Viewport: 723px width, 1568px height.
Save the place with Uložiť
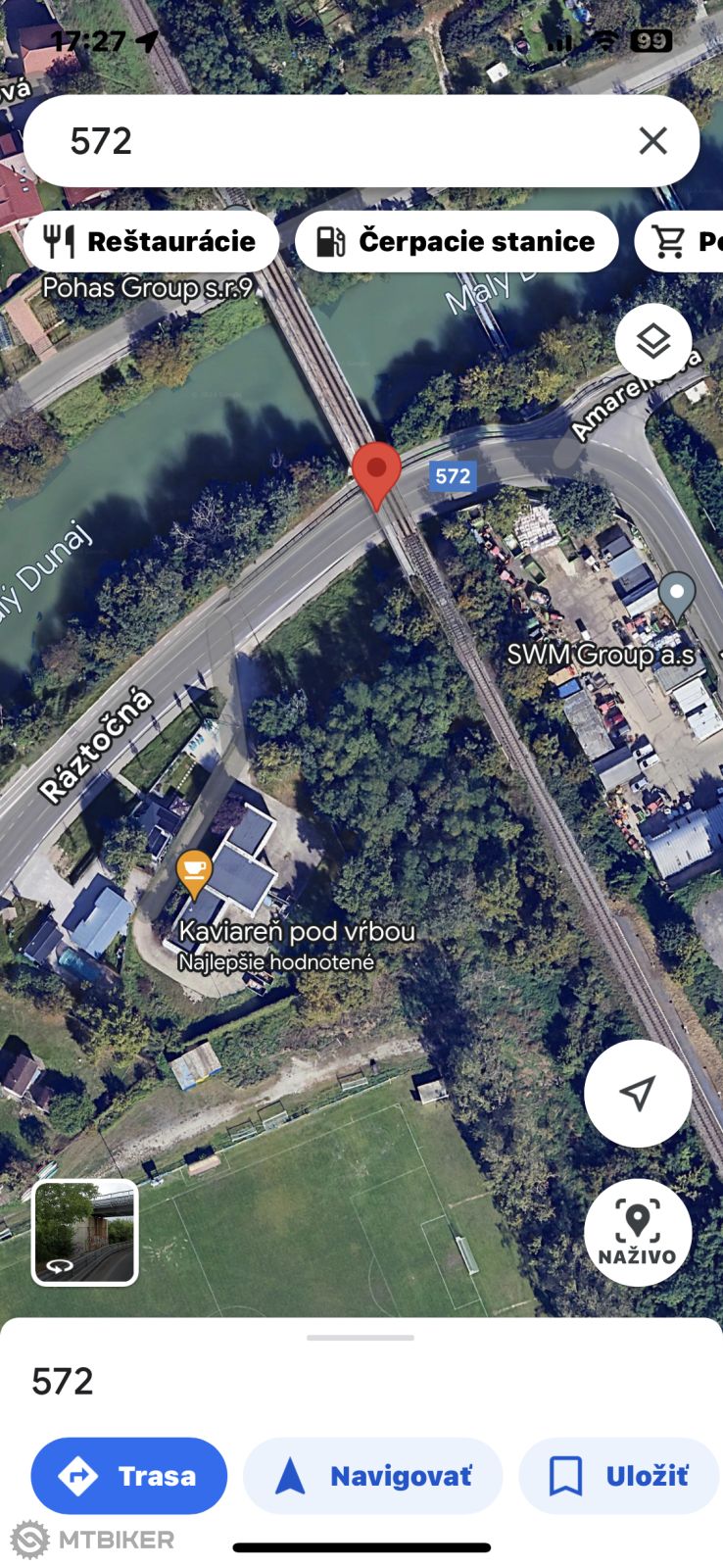point(619,1475)
